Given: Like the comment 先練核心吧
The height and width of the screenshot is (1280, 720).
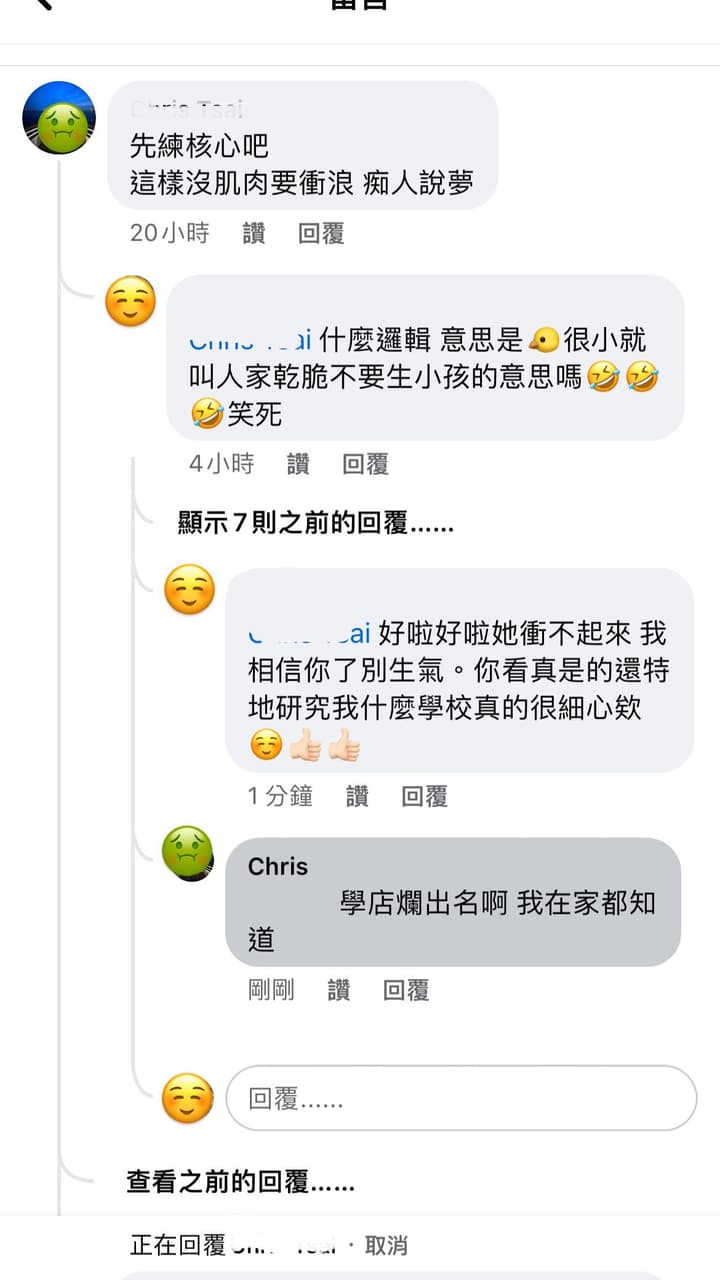Looking at the screenshot, I should (x=254, y=234).
